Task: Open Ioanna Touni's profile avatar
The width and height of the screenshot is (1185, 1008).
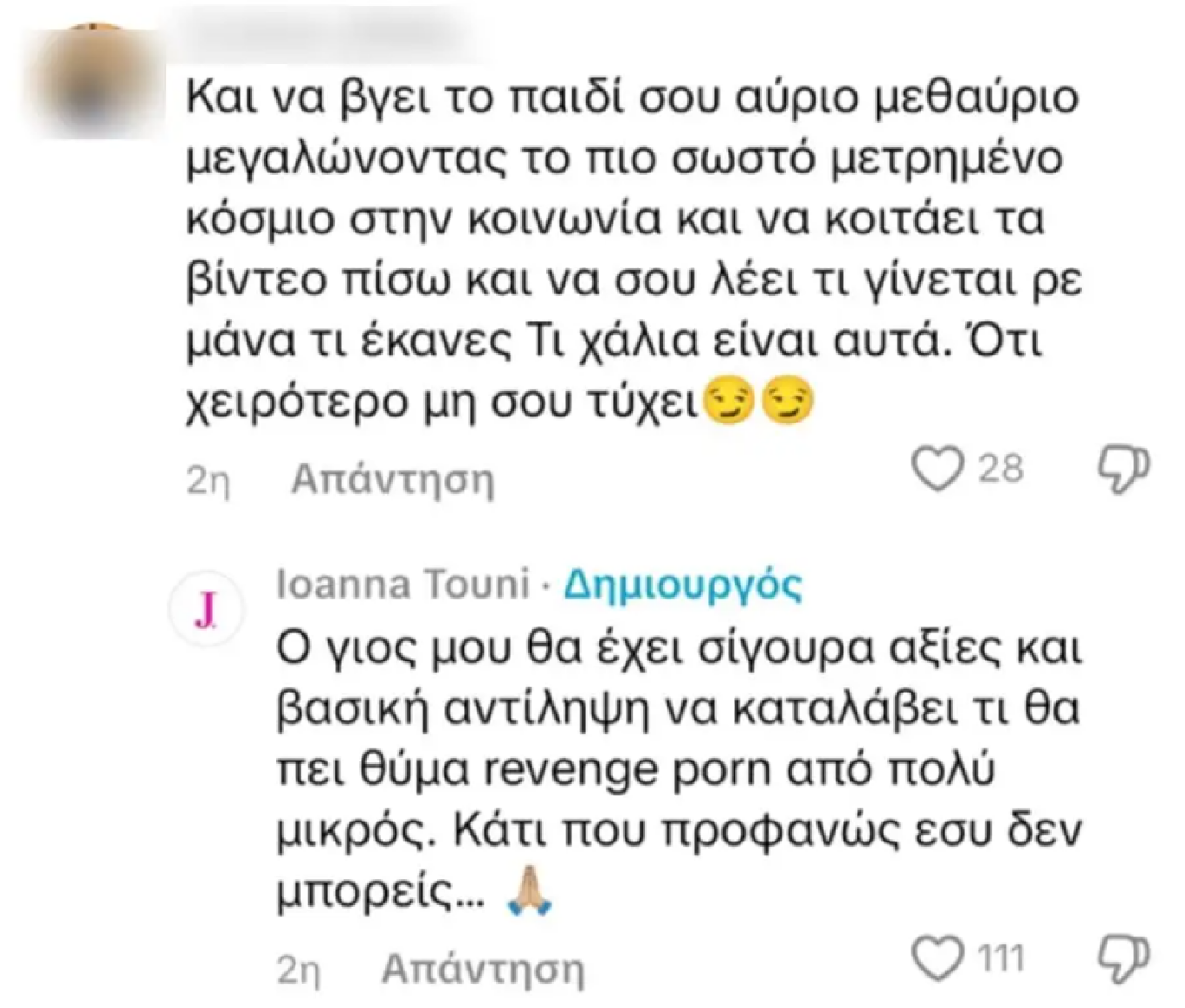Action: (x=206, y=609)
